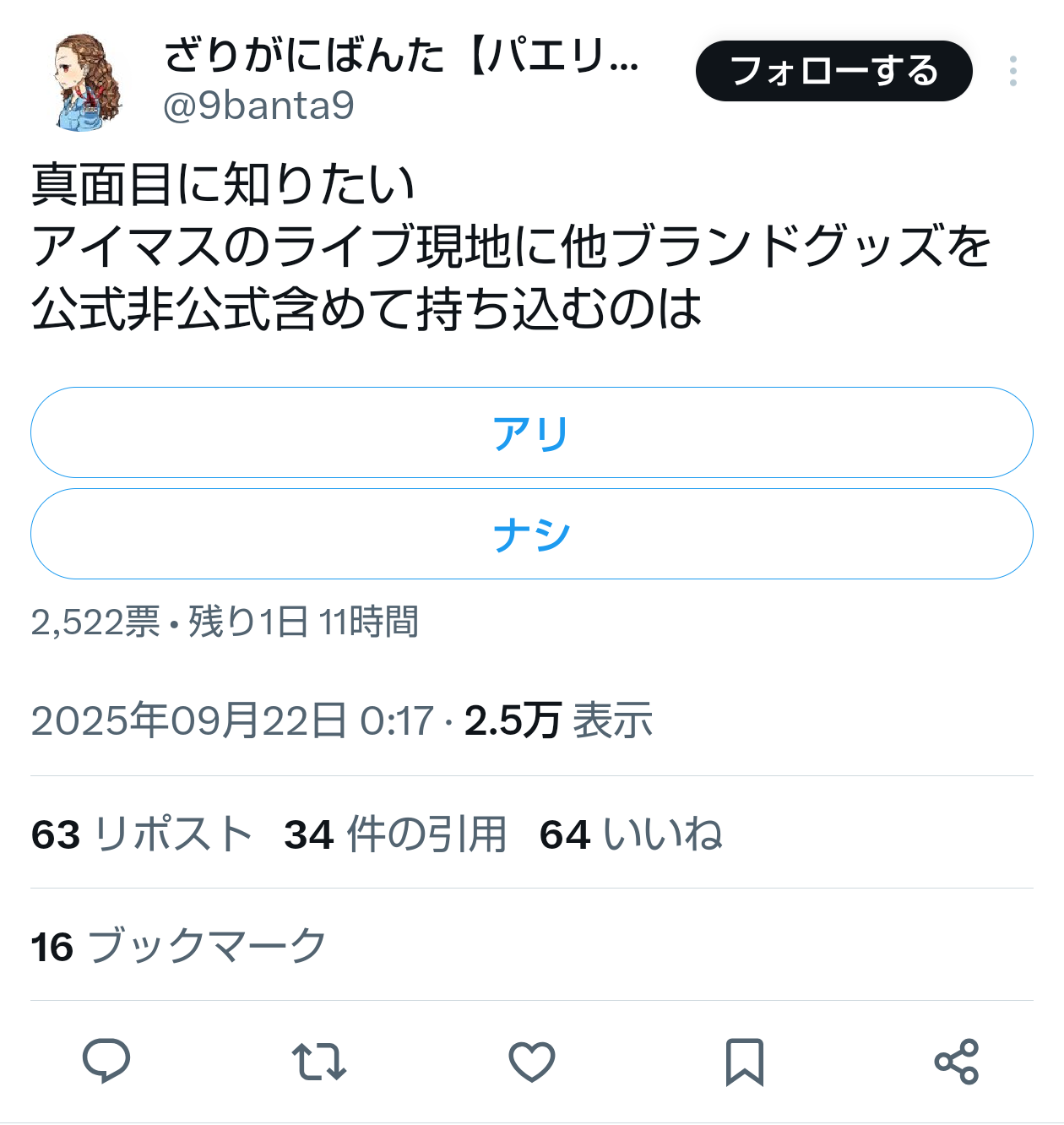This screenshot has width=1064, height=1125.
Task: View the 34 件の引用 quotes
Action: point(395,834)
